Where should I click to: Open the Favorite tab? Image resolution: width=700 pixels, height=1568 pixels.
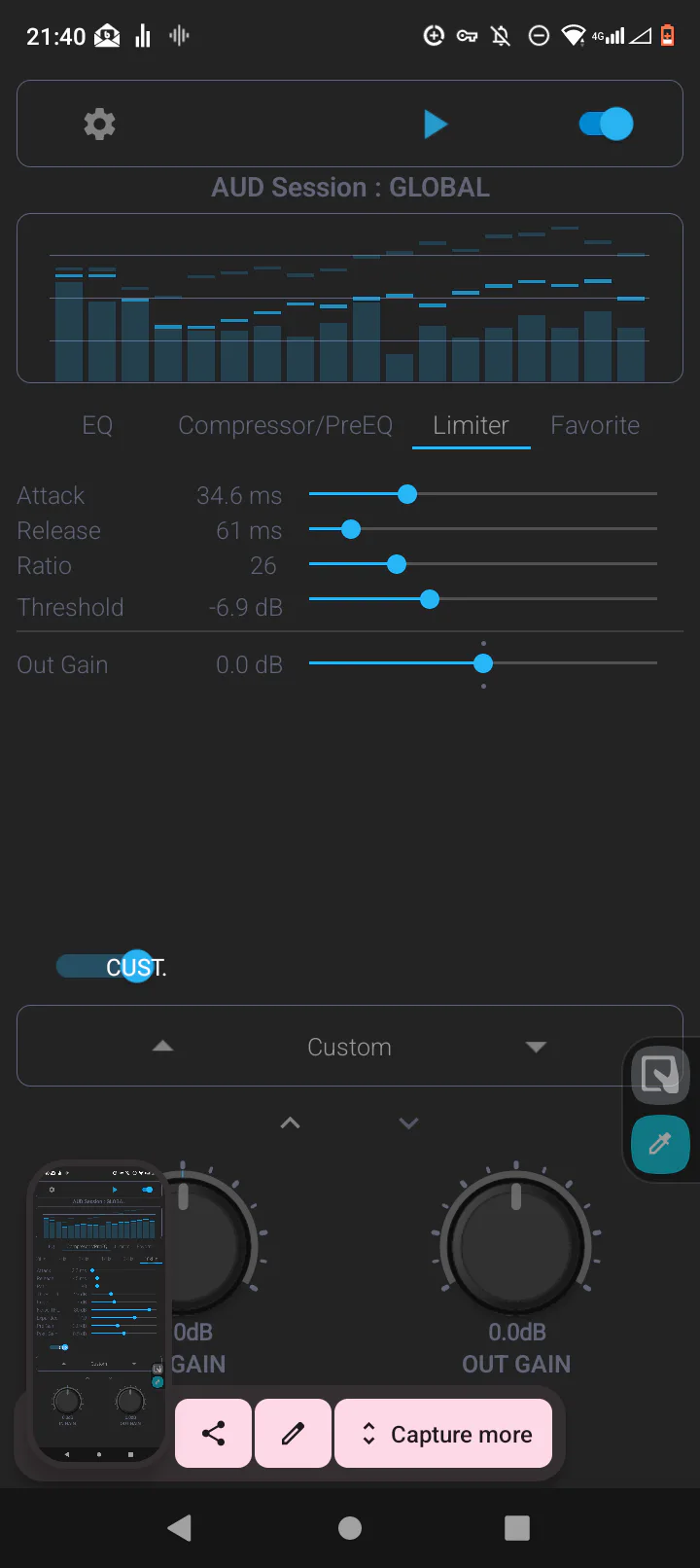point(595,425)
